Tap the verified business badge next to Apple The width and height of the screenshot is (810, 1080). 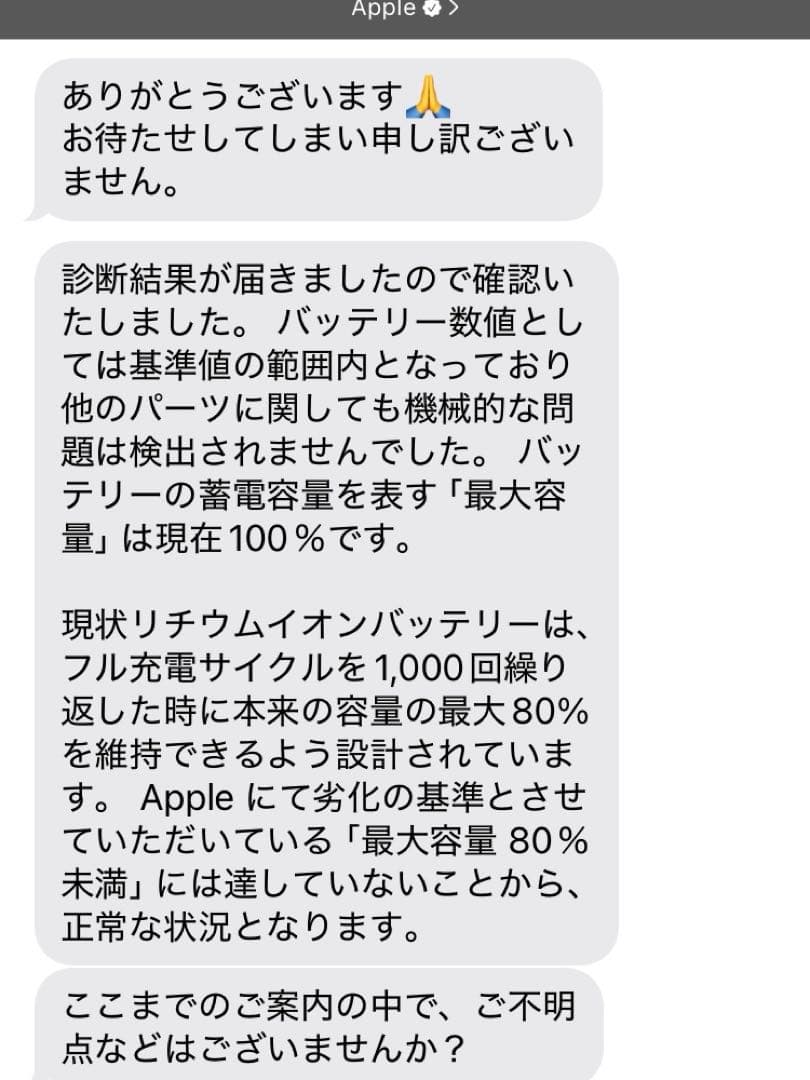click(x=433, y=10)
